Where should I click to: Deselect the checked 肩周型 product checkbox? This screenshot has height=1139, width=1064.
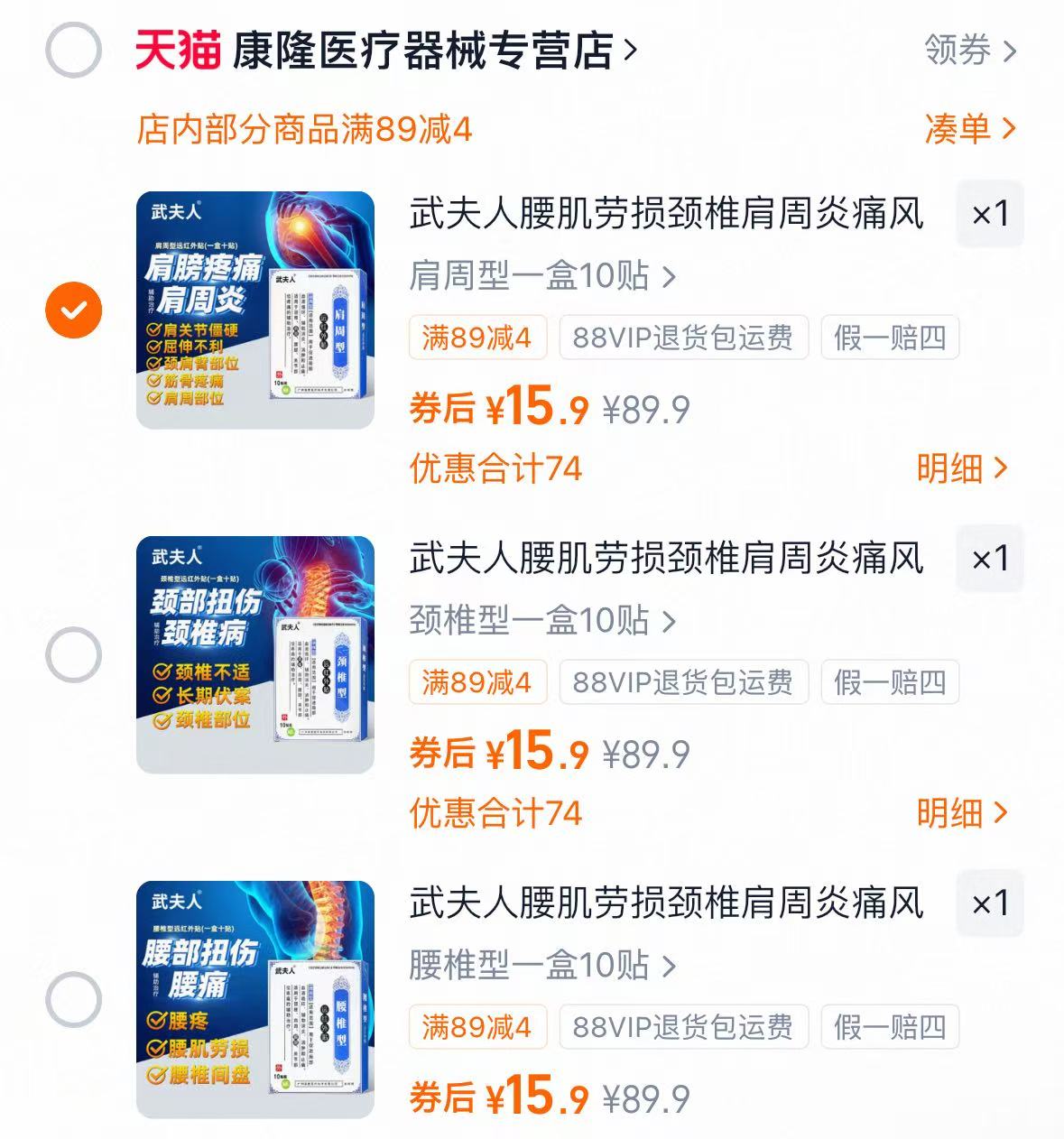coord(72,307)
